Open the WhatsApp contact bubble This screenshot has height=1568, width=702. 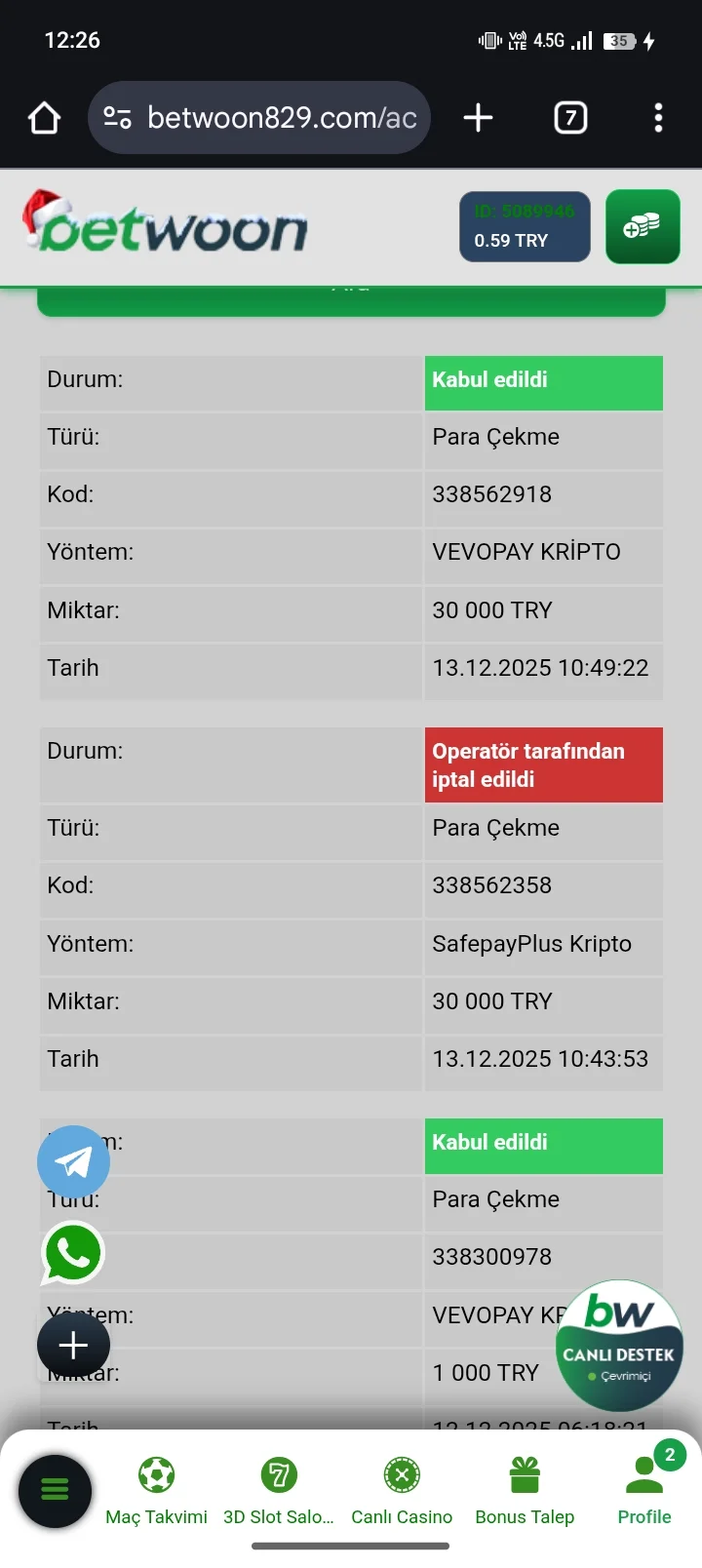click(73, 1252)
